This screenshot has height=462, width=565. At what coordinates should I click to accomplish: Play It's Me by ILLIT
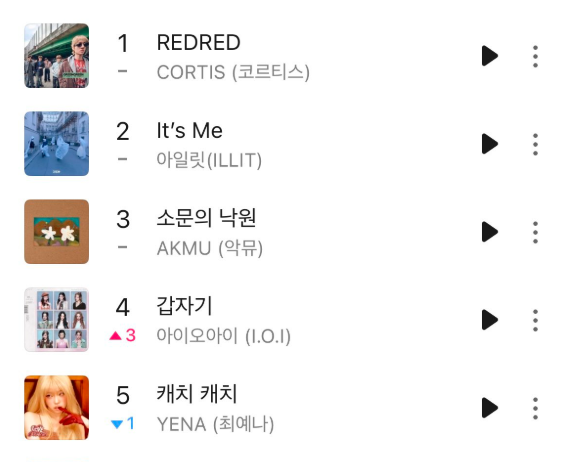pyautogui.click(x=490, y=144)
